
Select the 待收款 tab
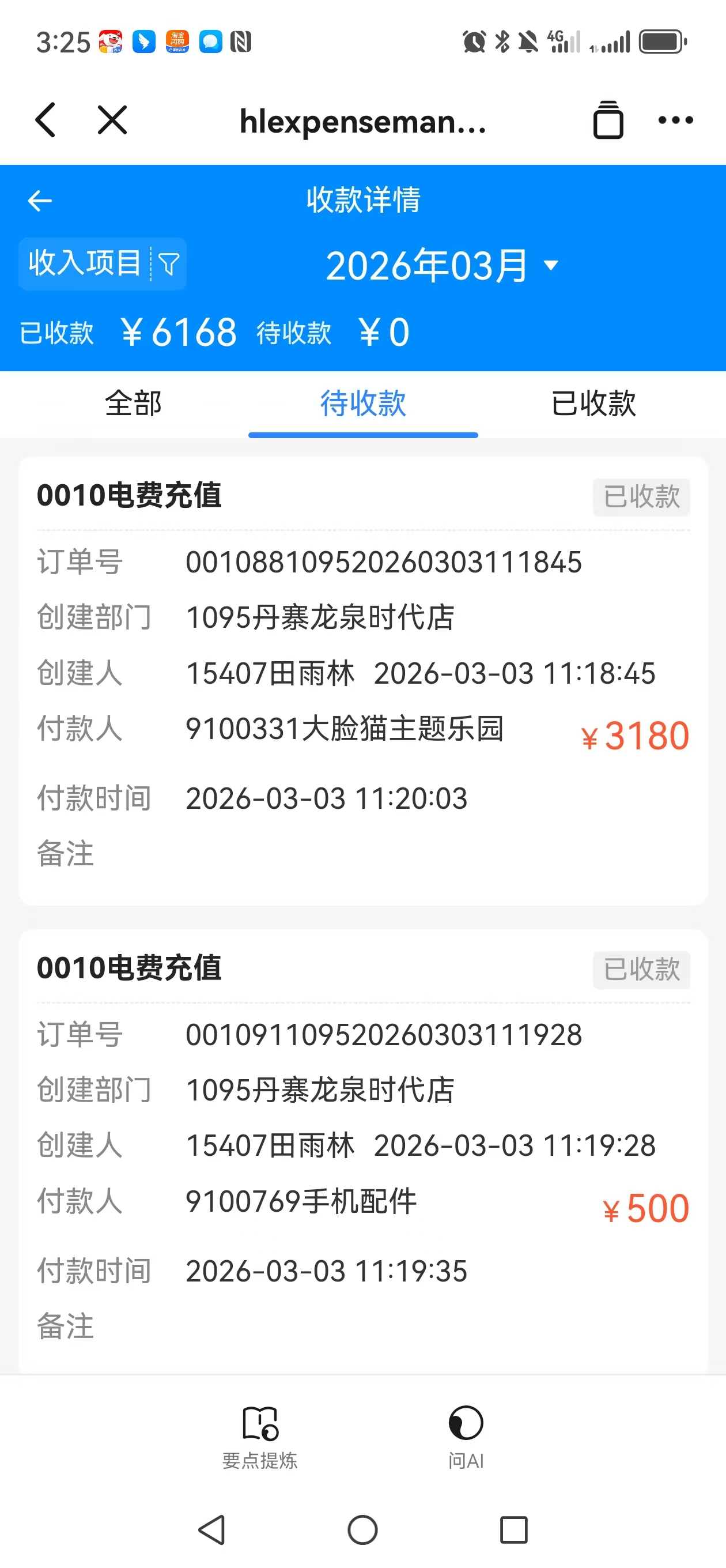[362, 404]
